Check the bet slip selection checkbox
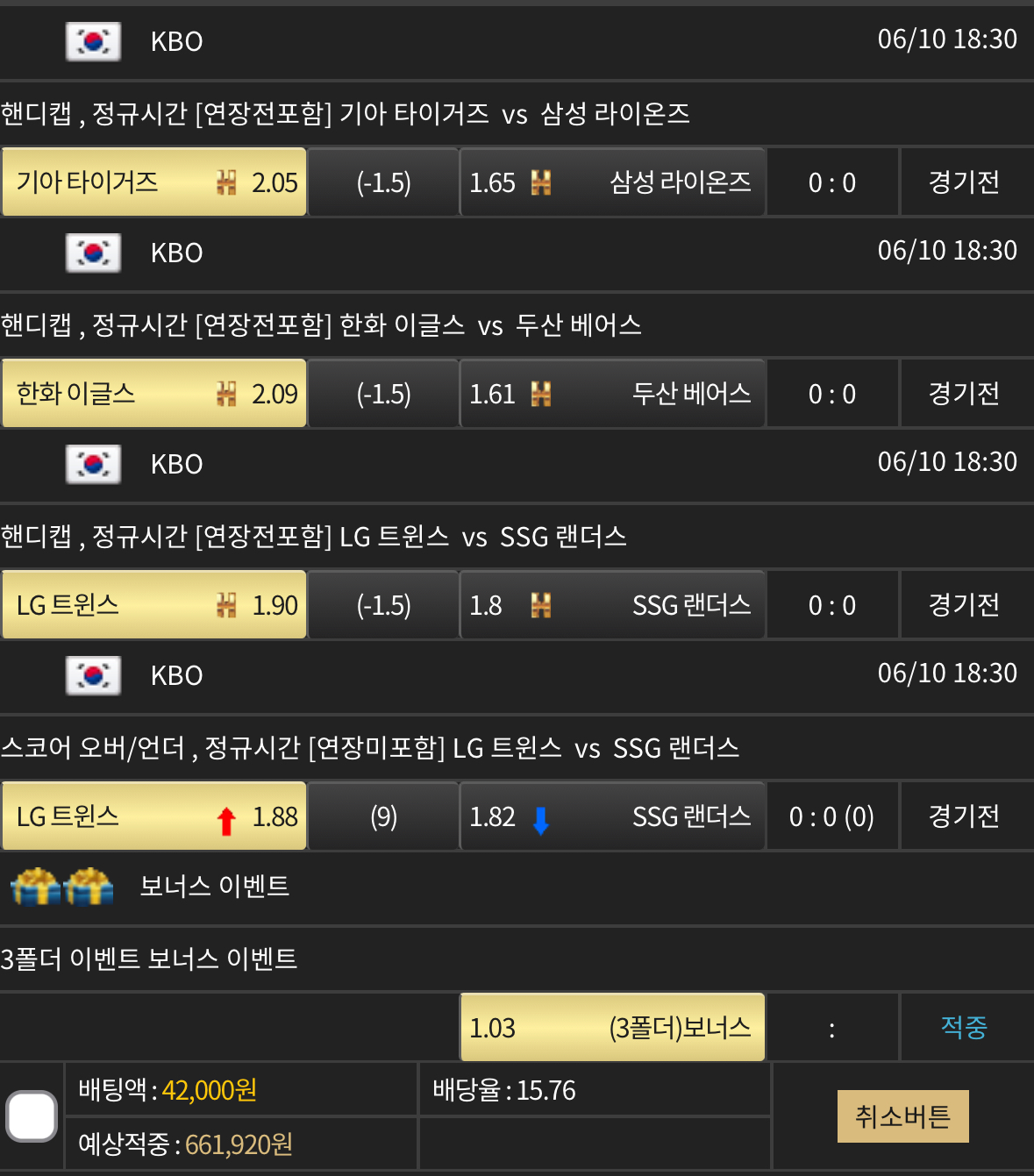The height and width of the screenshot is (1176, 1034). 32,1116
